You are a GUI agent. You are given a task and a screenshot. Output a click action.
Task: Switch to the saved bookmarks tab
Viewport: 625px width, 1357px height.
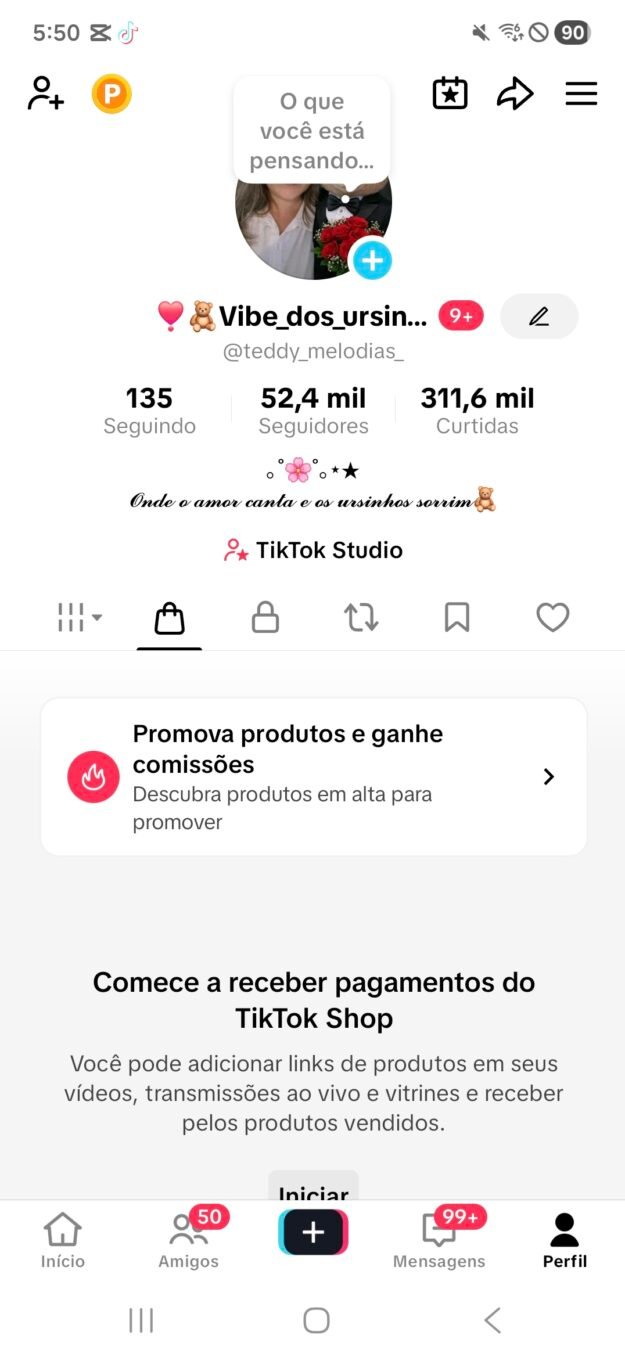tap(457, 618)
